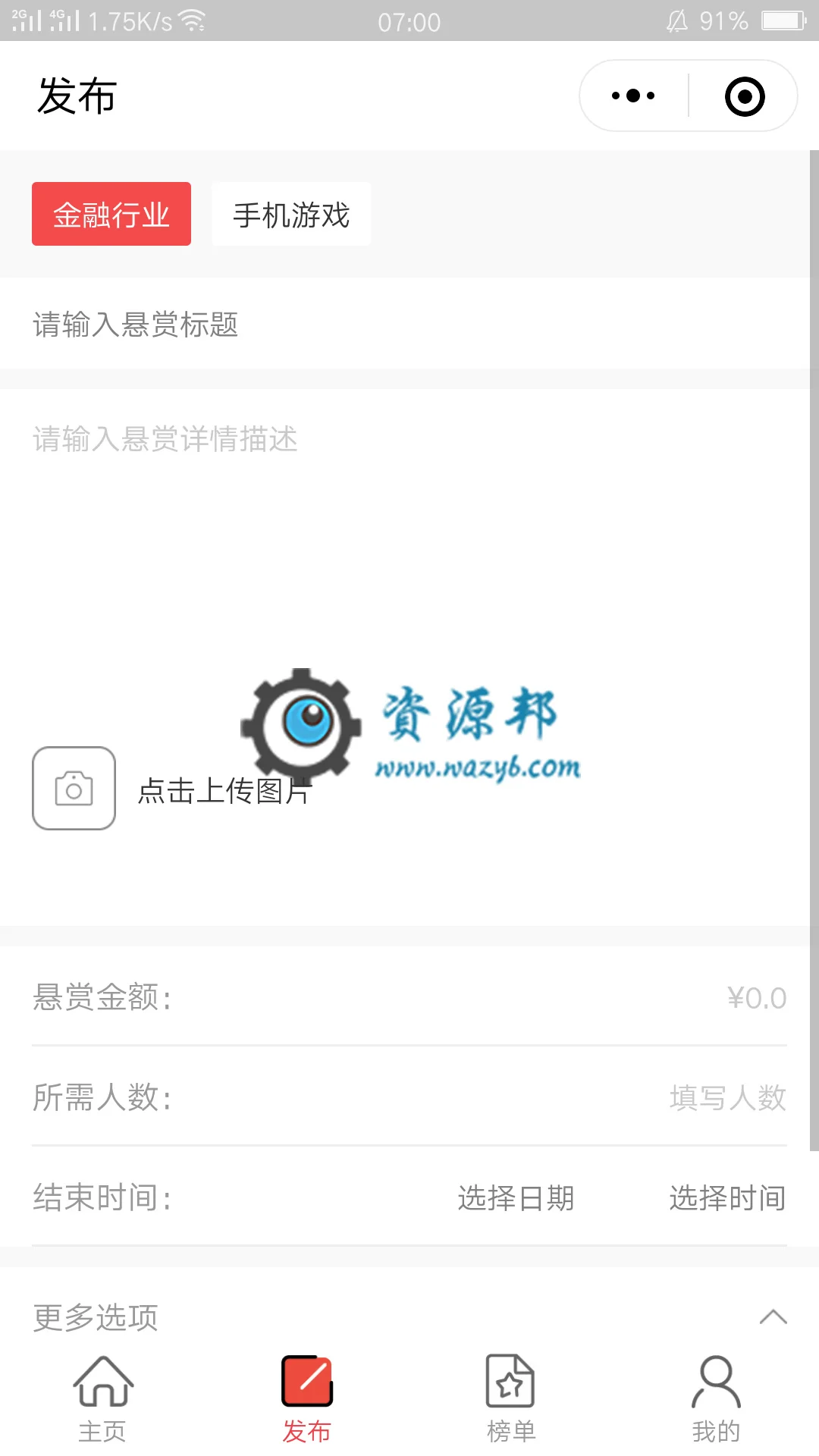Tap 填写人数 to enter required people
Image resolution: width=819 pixels, height=1456 pixels.
(728, 1097)
